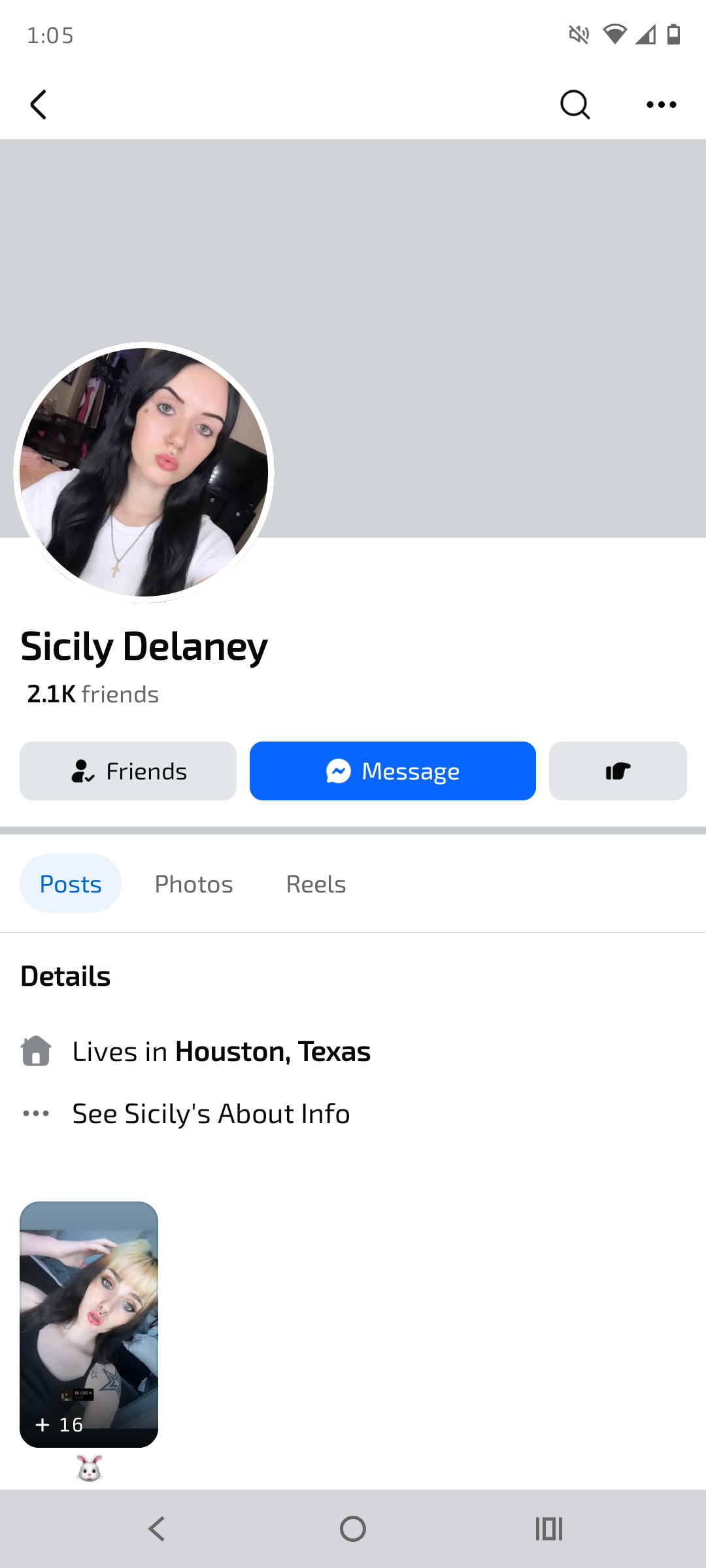View the 2.1K friends list
The height and width of the screenshot is (1568, 706).
pos(93,694)
